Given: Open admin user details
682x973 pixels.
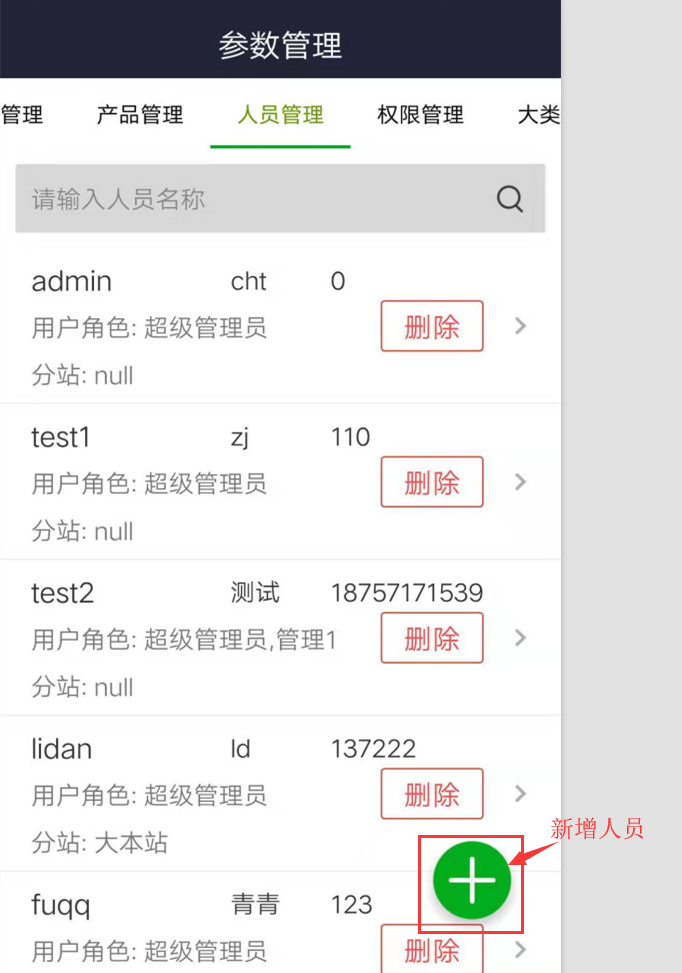Looking at the screenshot, I should click(x=520, y=326).
